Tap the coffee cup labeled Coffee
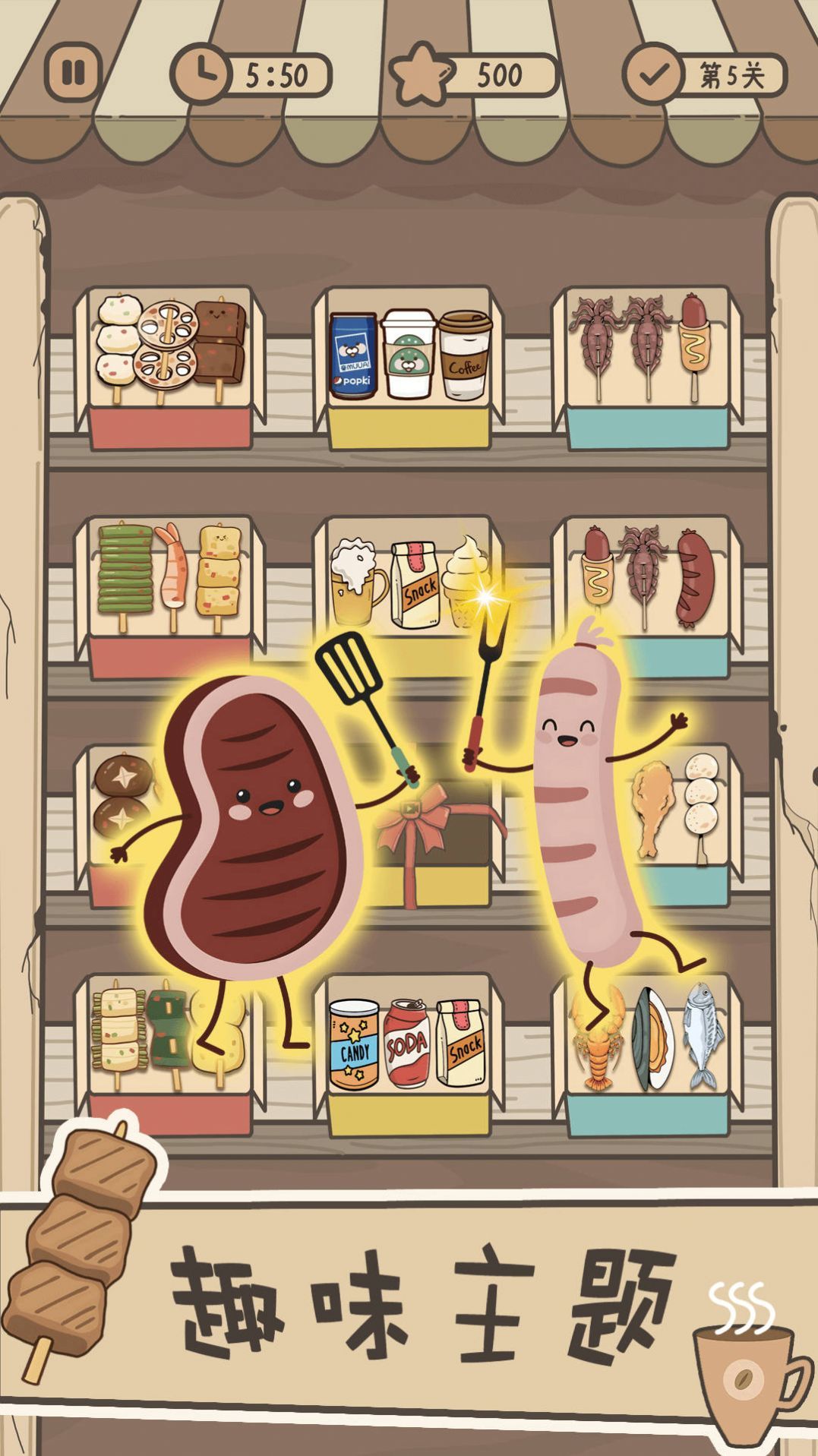This screenshot has height=1456, width=818. pyautogui.click(x=466, y=353)
